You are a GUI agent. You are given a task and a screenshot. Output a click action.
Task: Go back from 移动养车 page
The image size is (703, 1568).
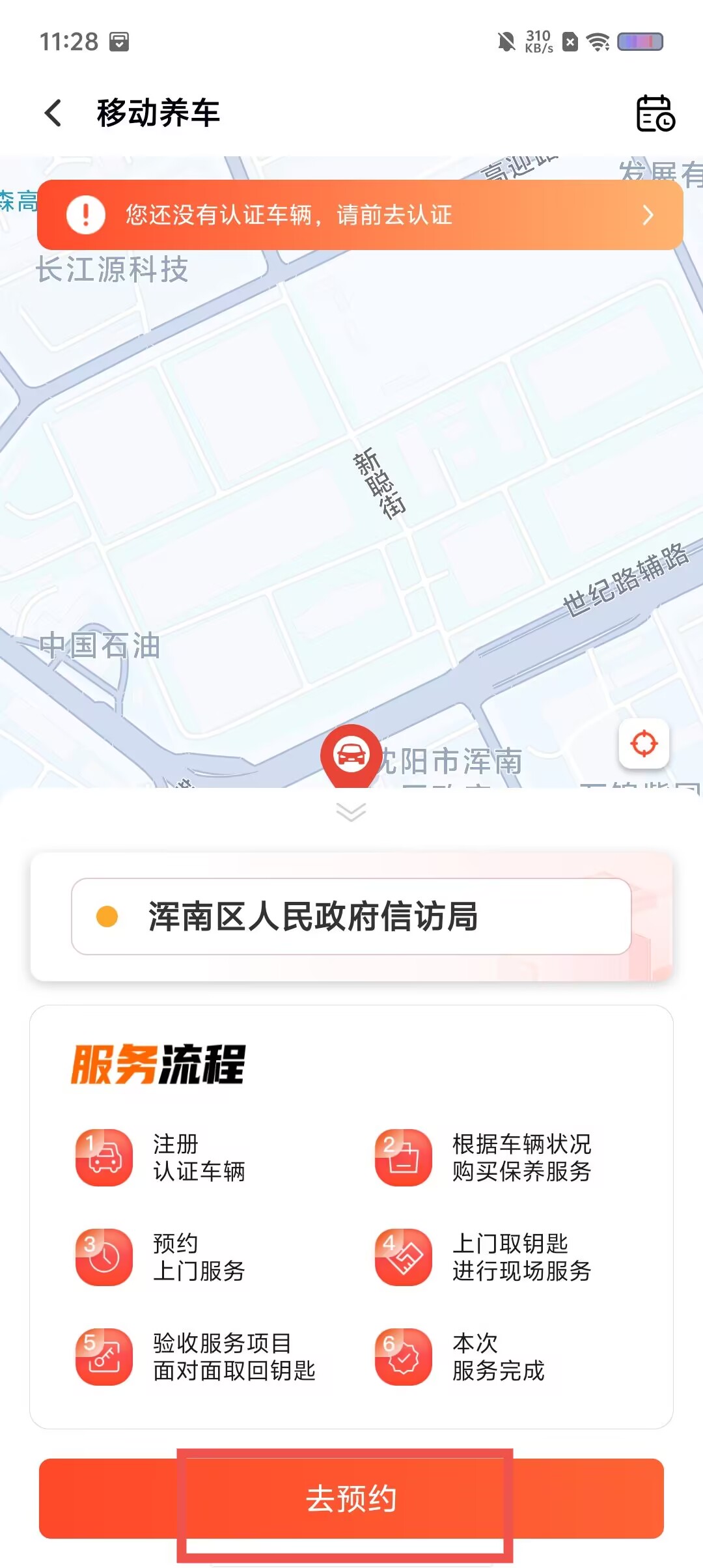click(53, 113)
